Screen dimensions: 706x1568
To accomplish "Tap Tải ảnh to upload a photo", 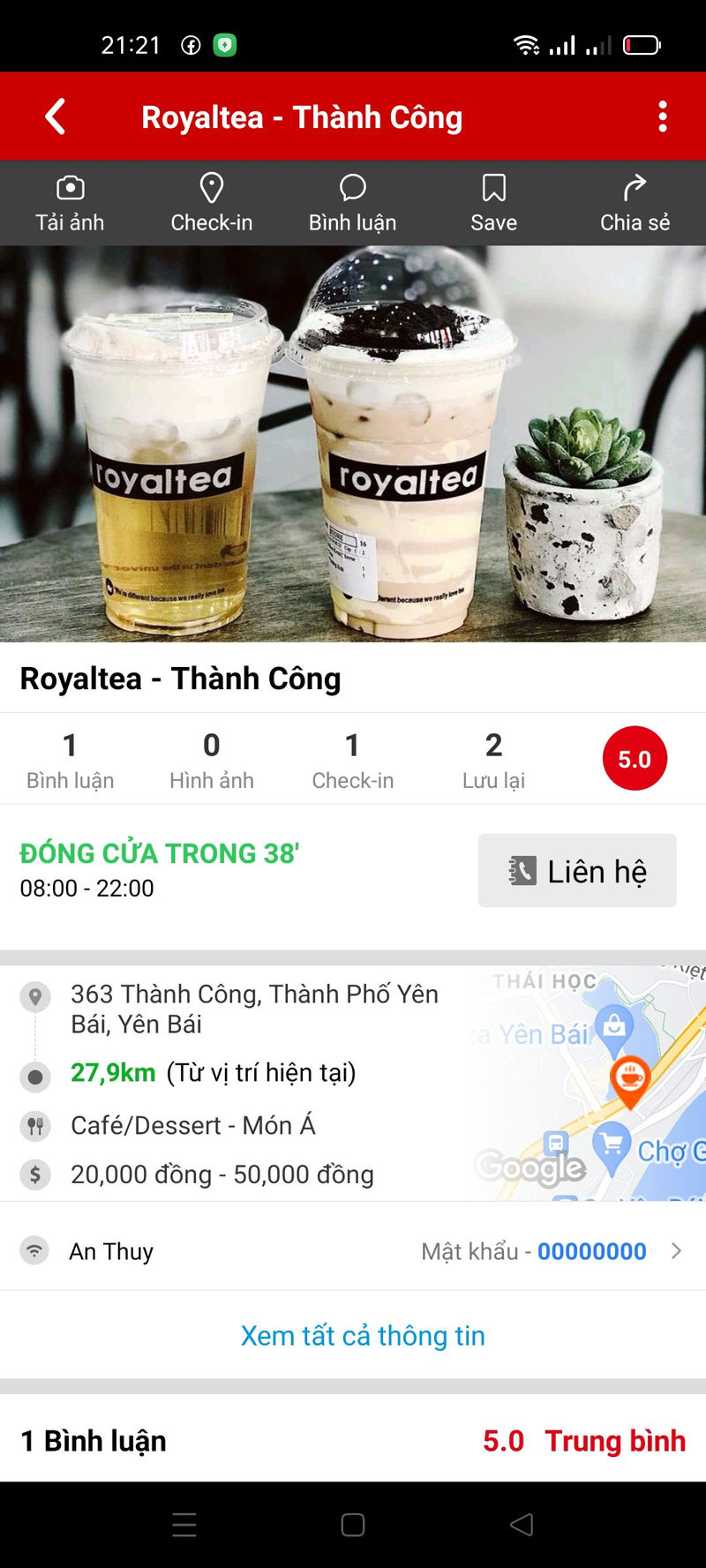I will [x=70, y=203].
